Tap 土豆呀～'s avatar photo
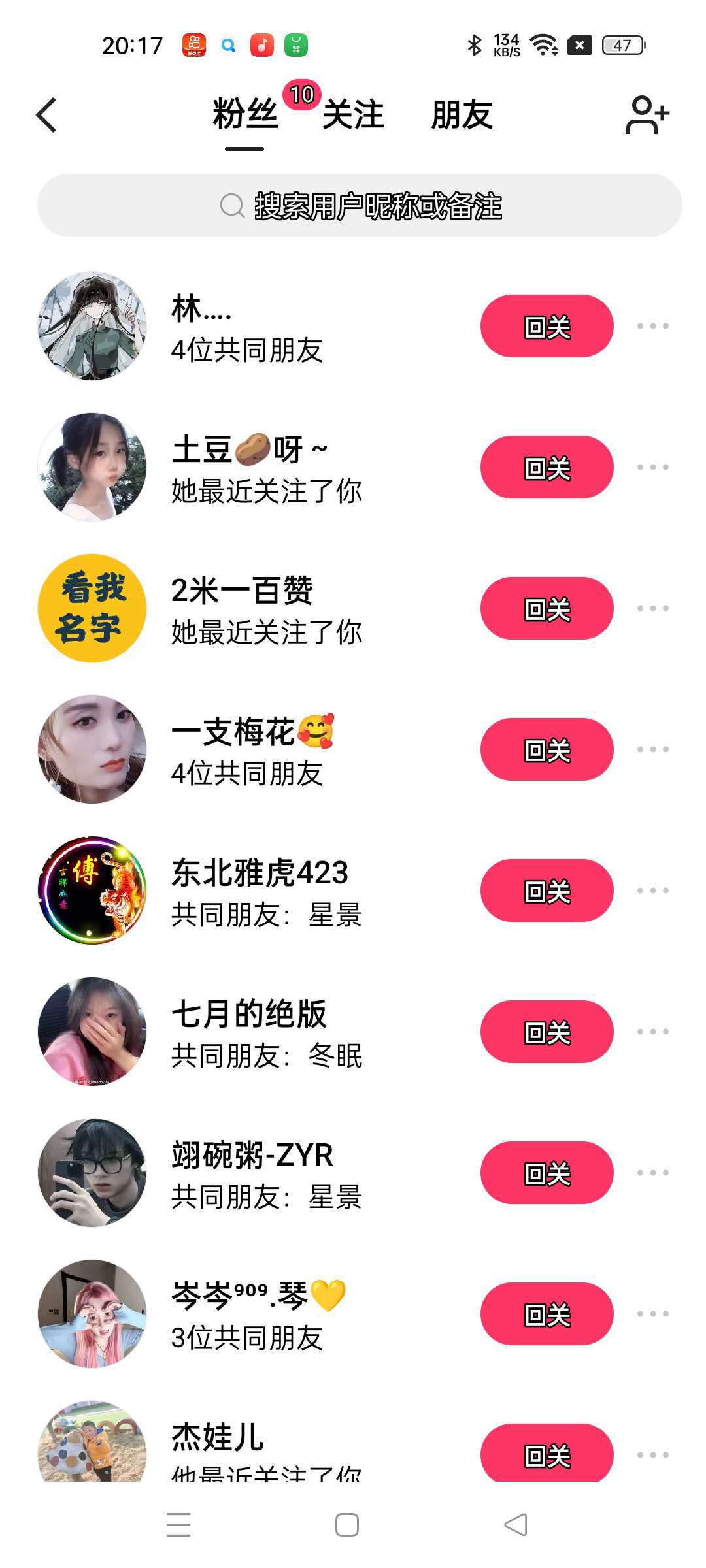Screen dimensions: 706x1568 click(92, 467)
